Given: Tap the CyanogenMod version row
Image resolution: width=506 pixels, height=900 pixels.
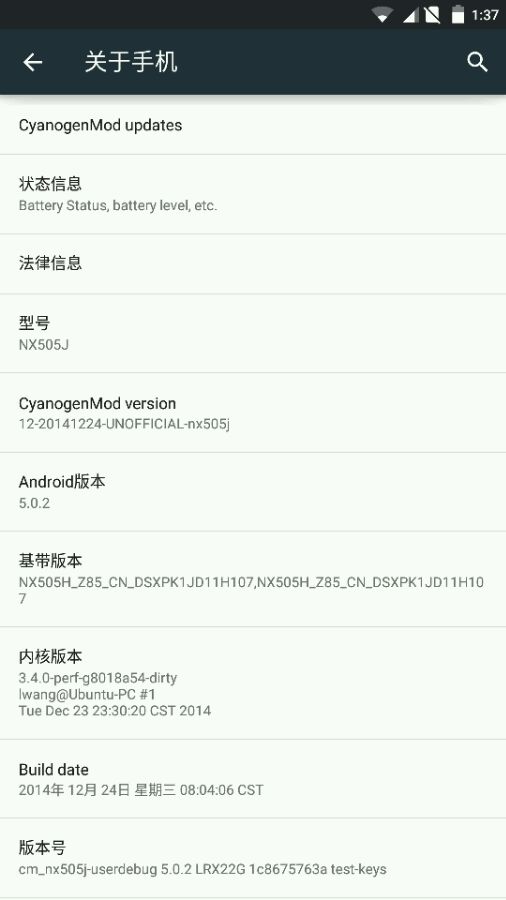Looking at the screenshot, I should [x=253, y=413].
